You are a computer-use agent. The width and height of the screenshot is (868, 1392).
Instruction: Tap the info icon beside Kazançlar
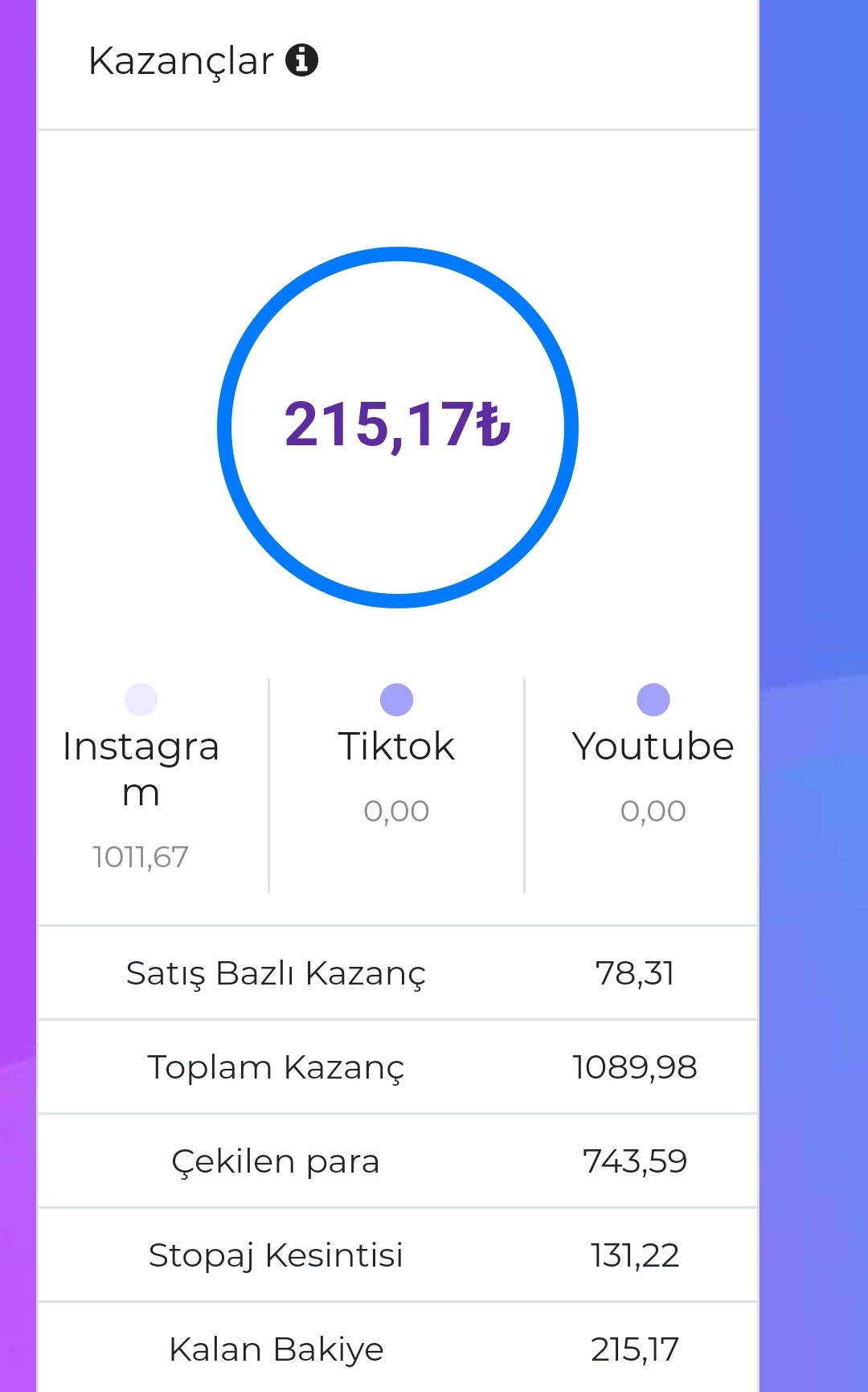302,59
